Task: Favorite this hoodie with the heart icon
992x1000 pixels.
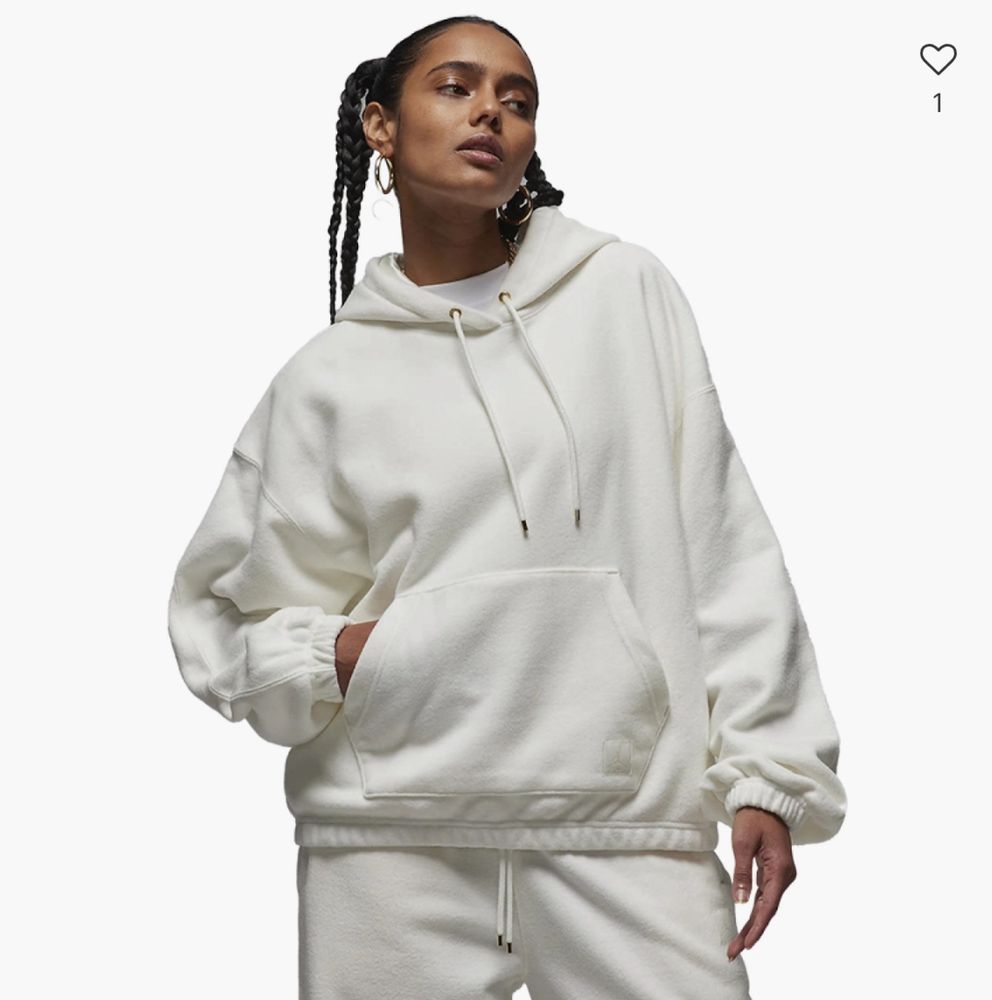Action: (x=937, y=60)
